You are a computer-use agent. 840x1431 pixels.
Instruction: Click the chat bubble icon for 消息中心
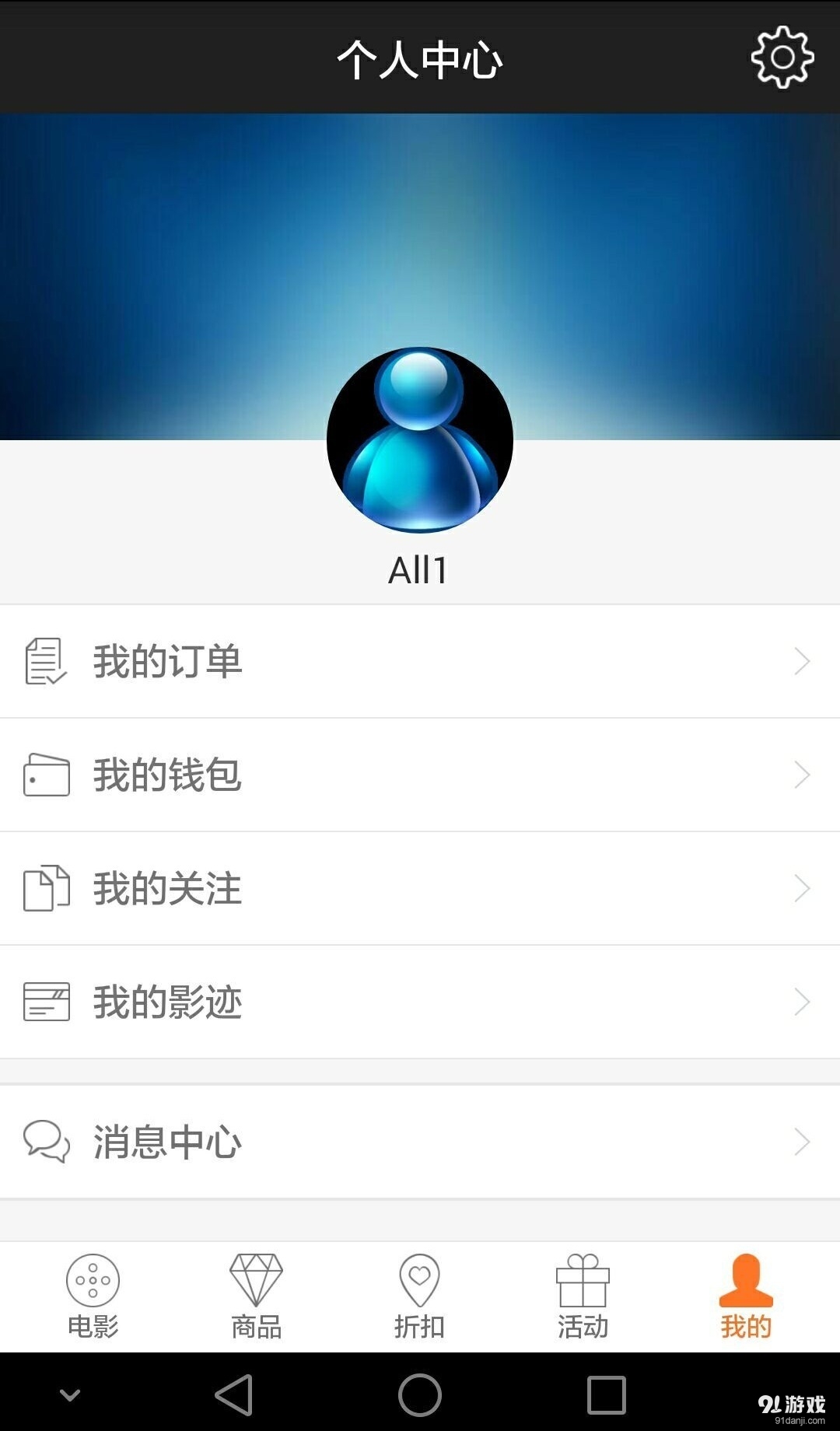(44, 1142)
